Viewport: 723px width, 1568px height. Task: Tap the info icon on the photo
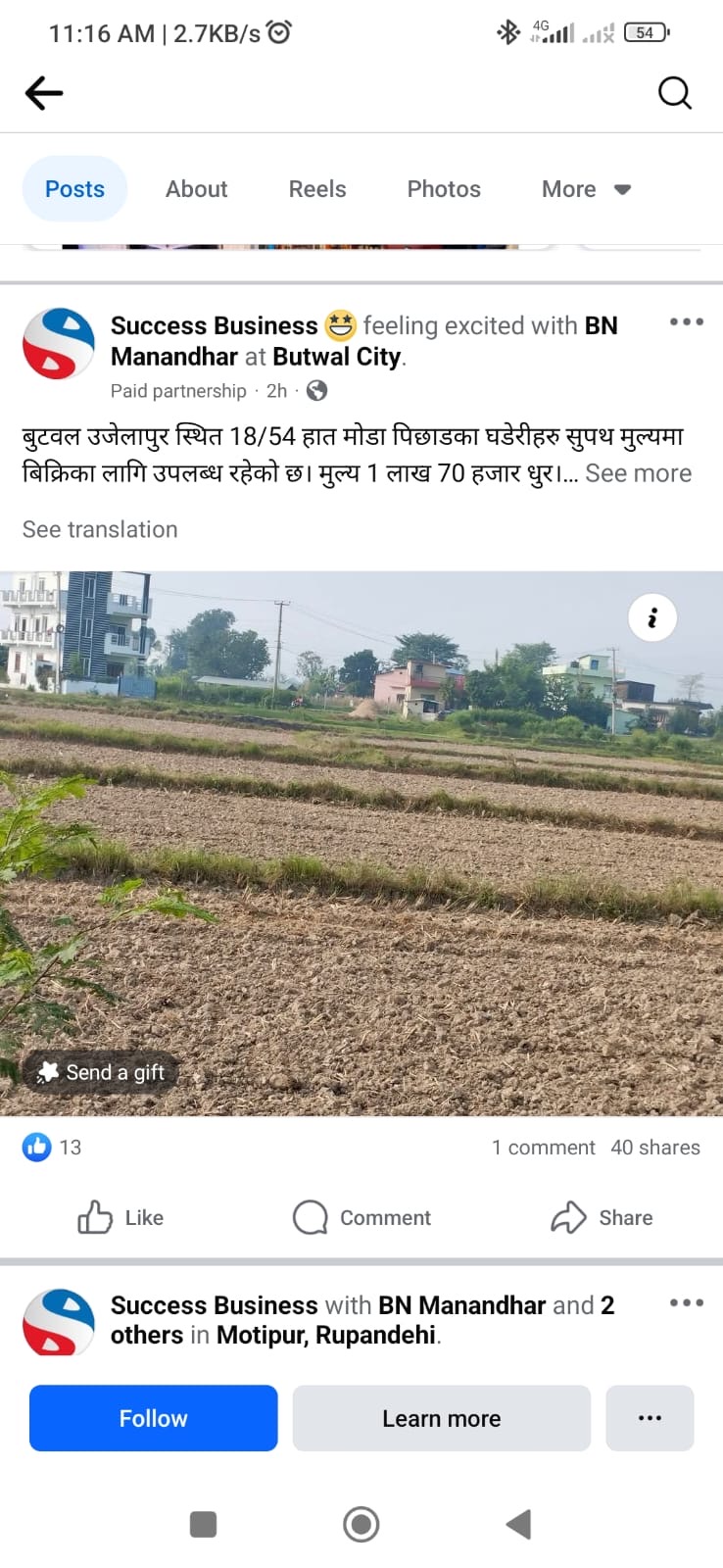pos(652,618)
